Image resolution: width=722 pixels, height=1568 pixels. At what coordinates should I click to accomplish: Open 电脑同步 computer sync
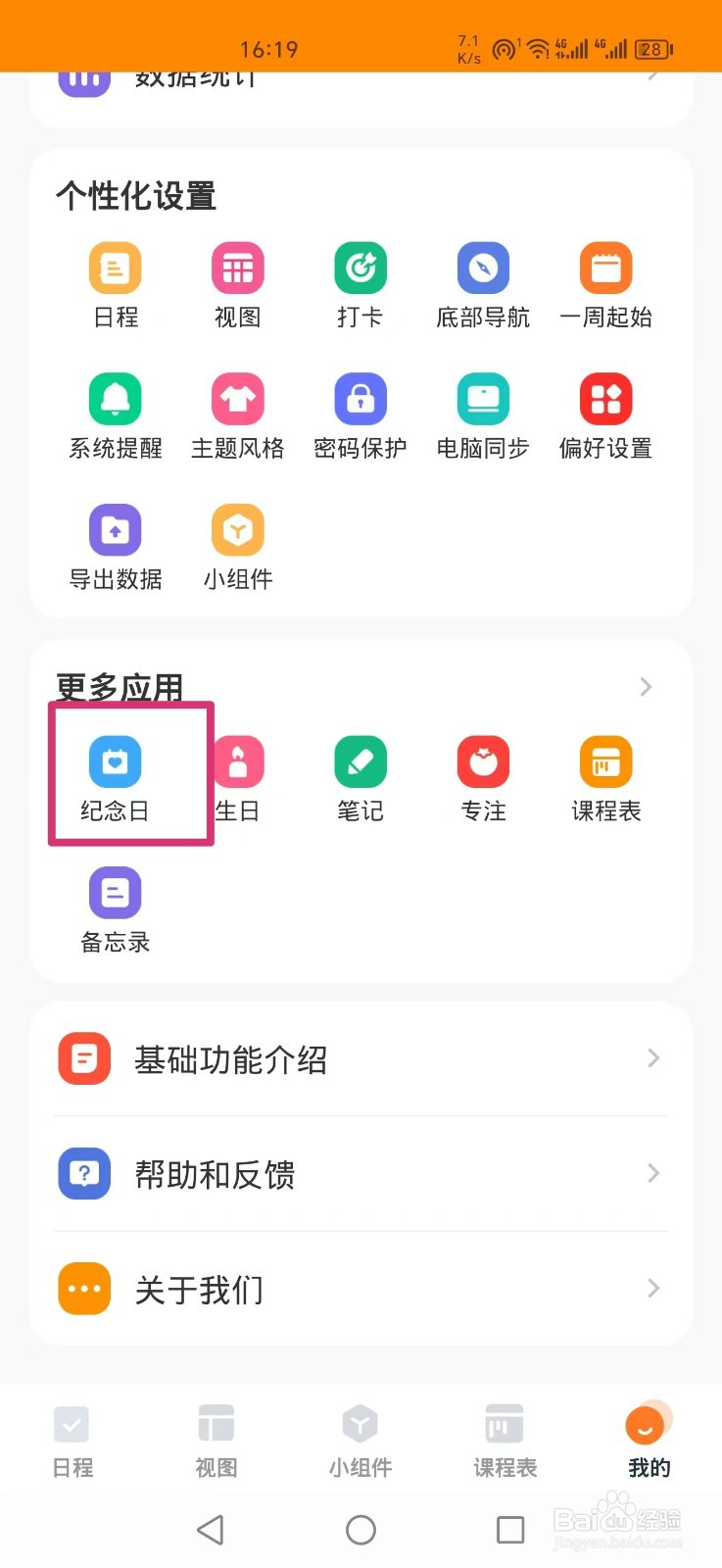482,416
